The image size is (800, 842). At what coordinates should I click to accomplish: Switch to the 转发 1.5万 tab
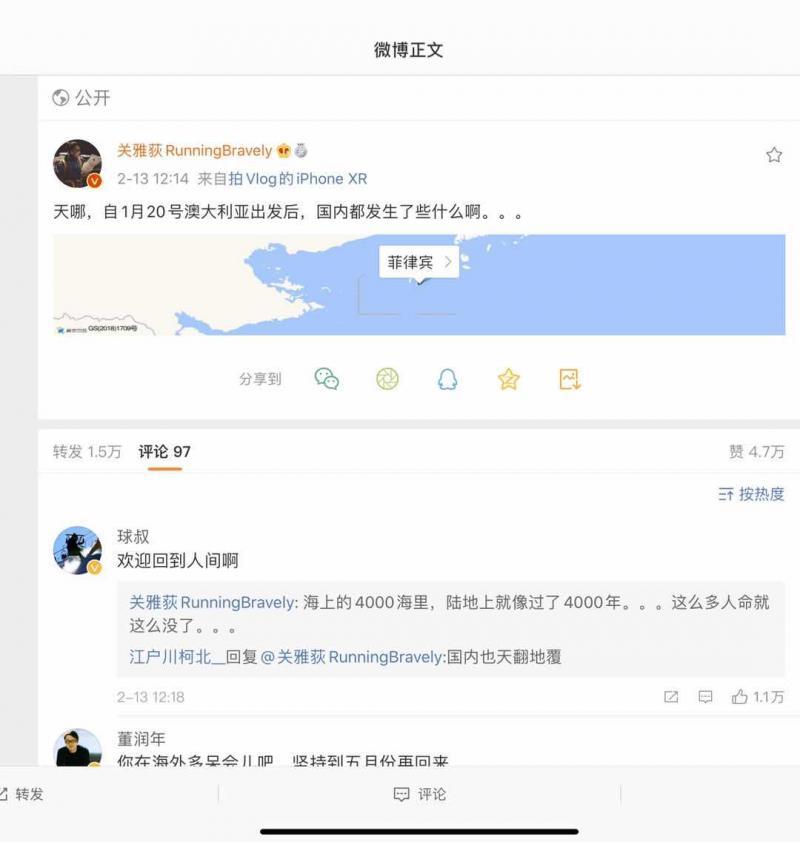[x=87, y=452]
